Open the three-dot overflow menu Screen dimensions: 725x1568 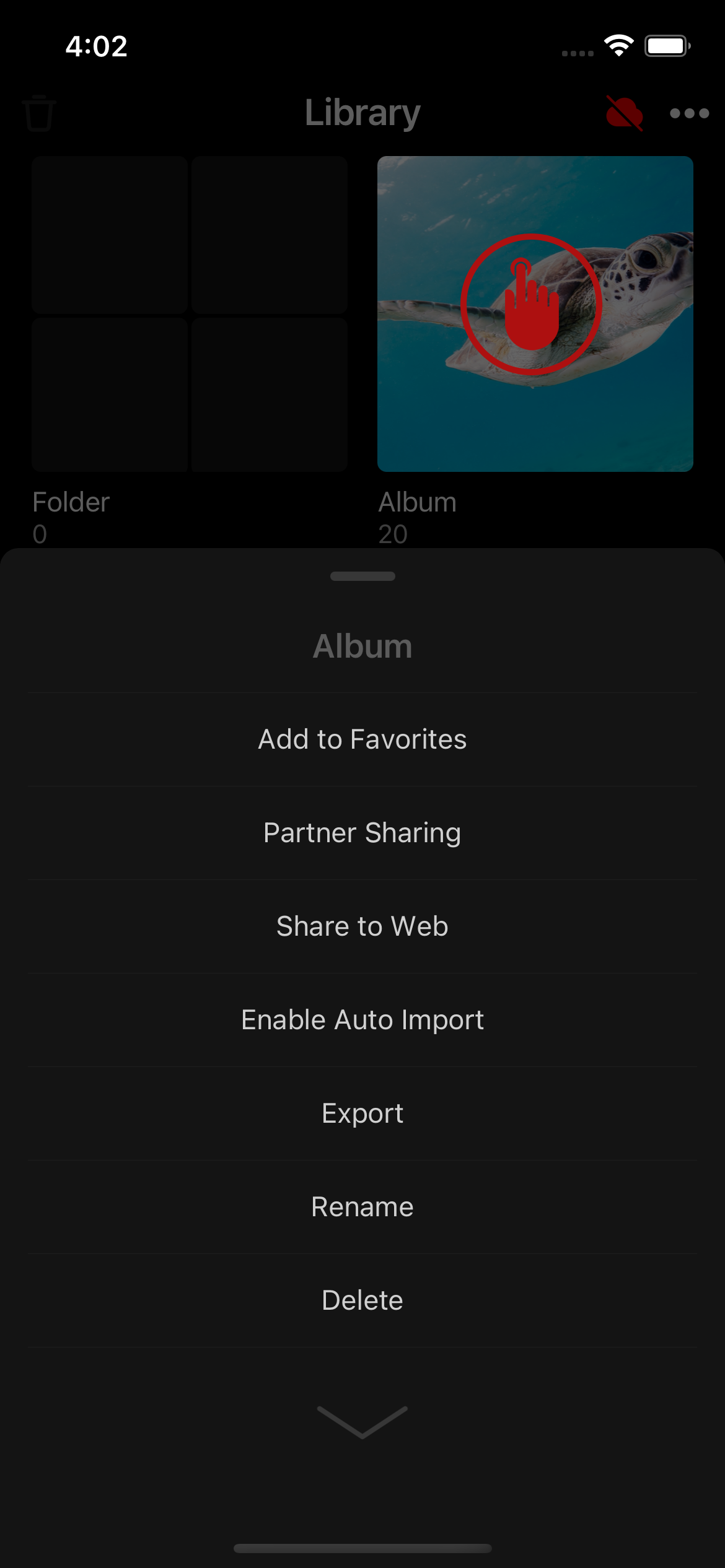(x=690, y=113)
